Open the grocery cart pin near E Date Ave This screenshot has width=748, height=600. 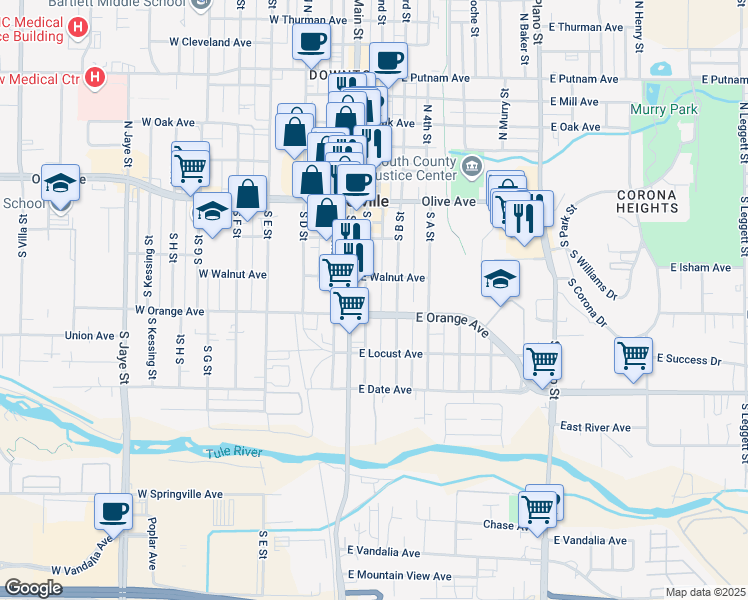click(x=542, y=360)
